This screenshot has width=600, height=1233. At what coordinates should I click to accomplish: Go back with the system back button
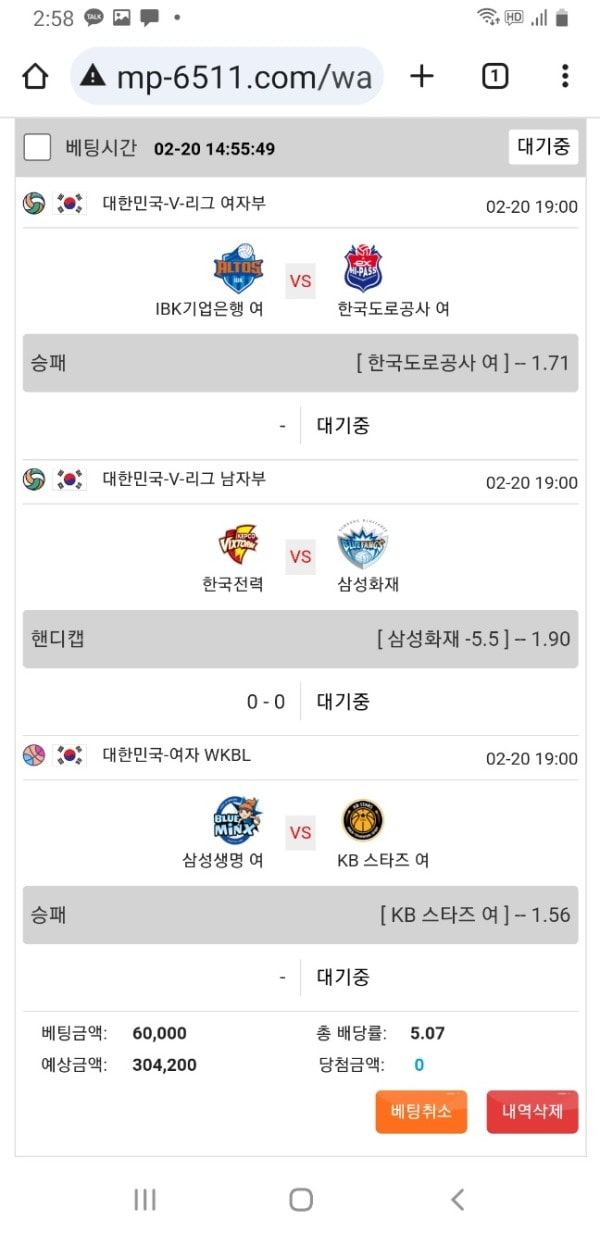(457, 1199)
